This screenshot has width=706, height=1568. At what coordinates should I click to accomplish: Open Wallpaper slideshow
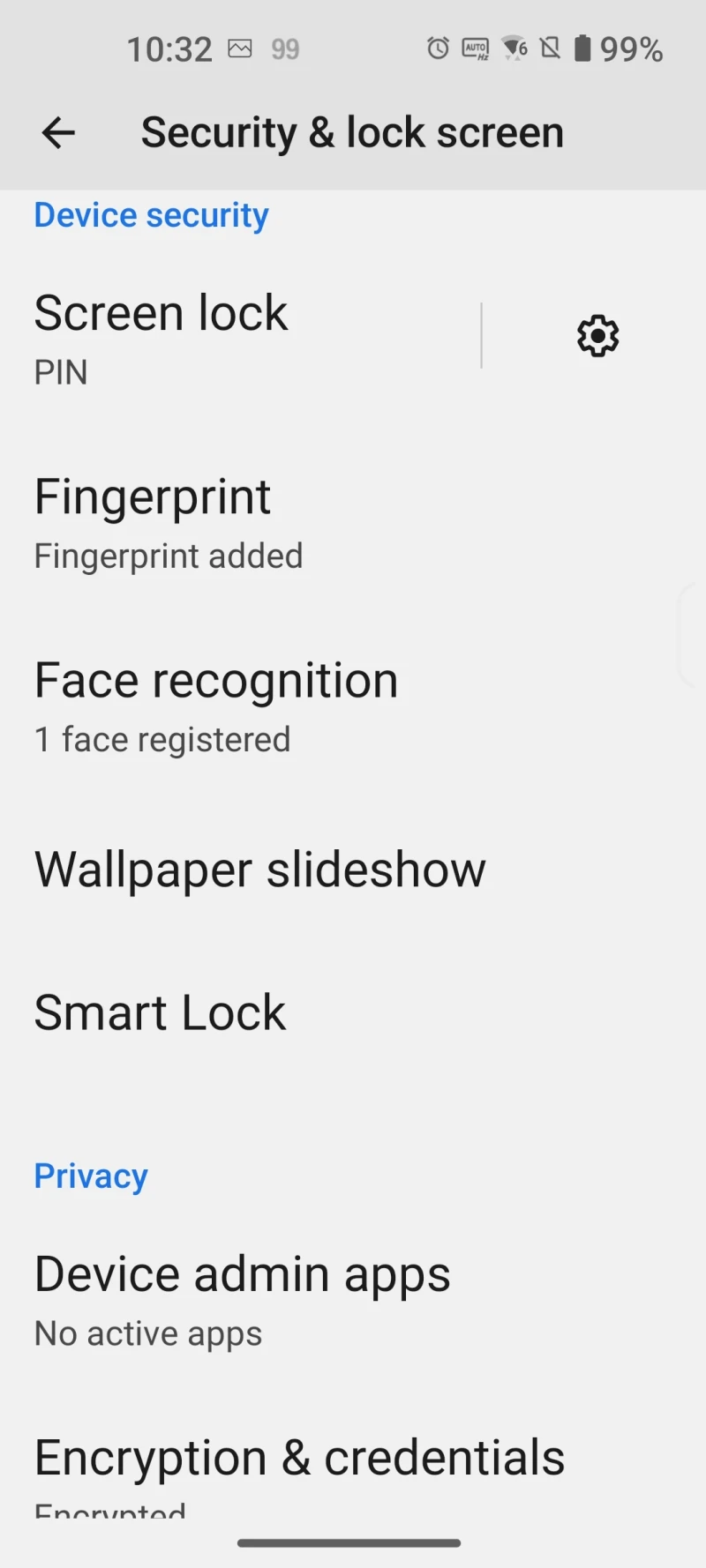click(x=265, y=870)
